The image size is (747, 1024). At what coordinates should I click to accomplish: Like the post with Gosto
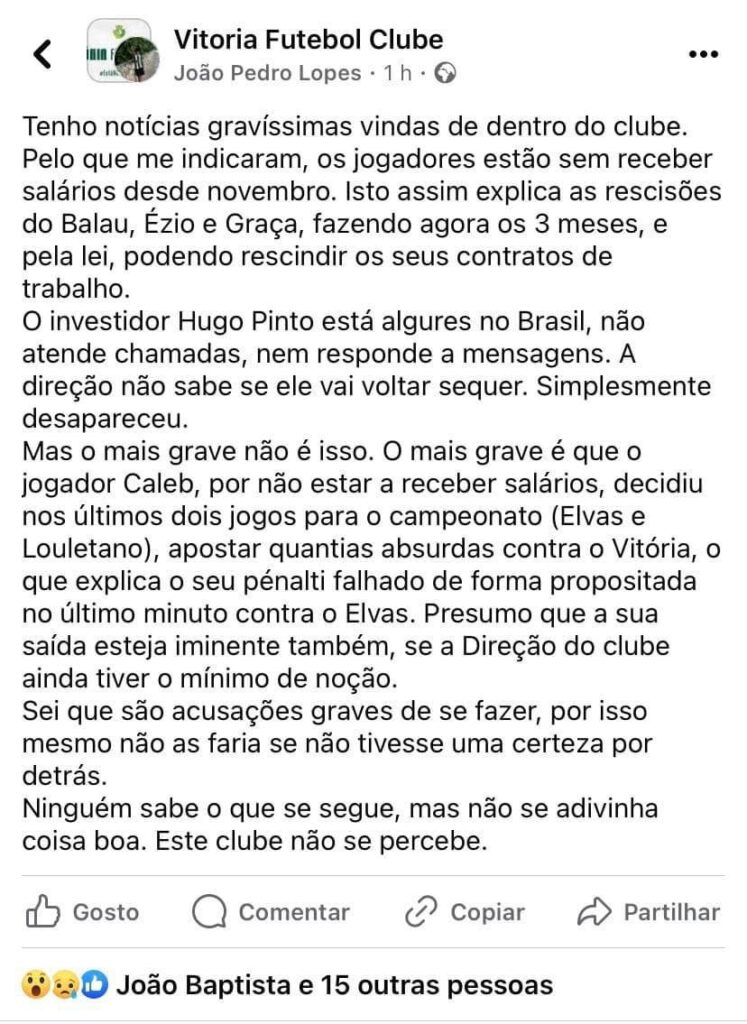point(83,912)
